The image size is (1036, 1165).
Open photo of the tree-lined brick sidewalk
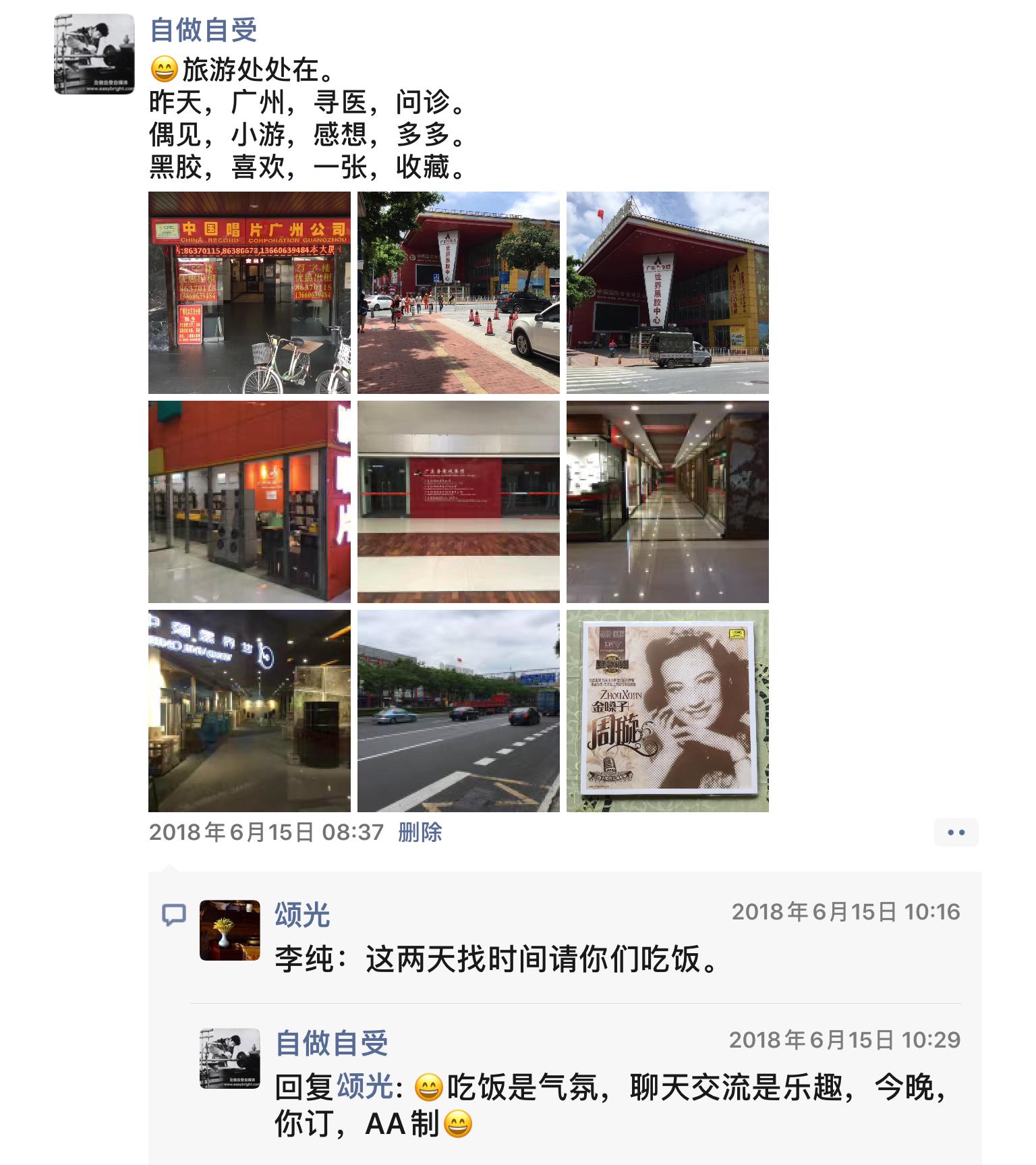click(458, 292)
